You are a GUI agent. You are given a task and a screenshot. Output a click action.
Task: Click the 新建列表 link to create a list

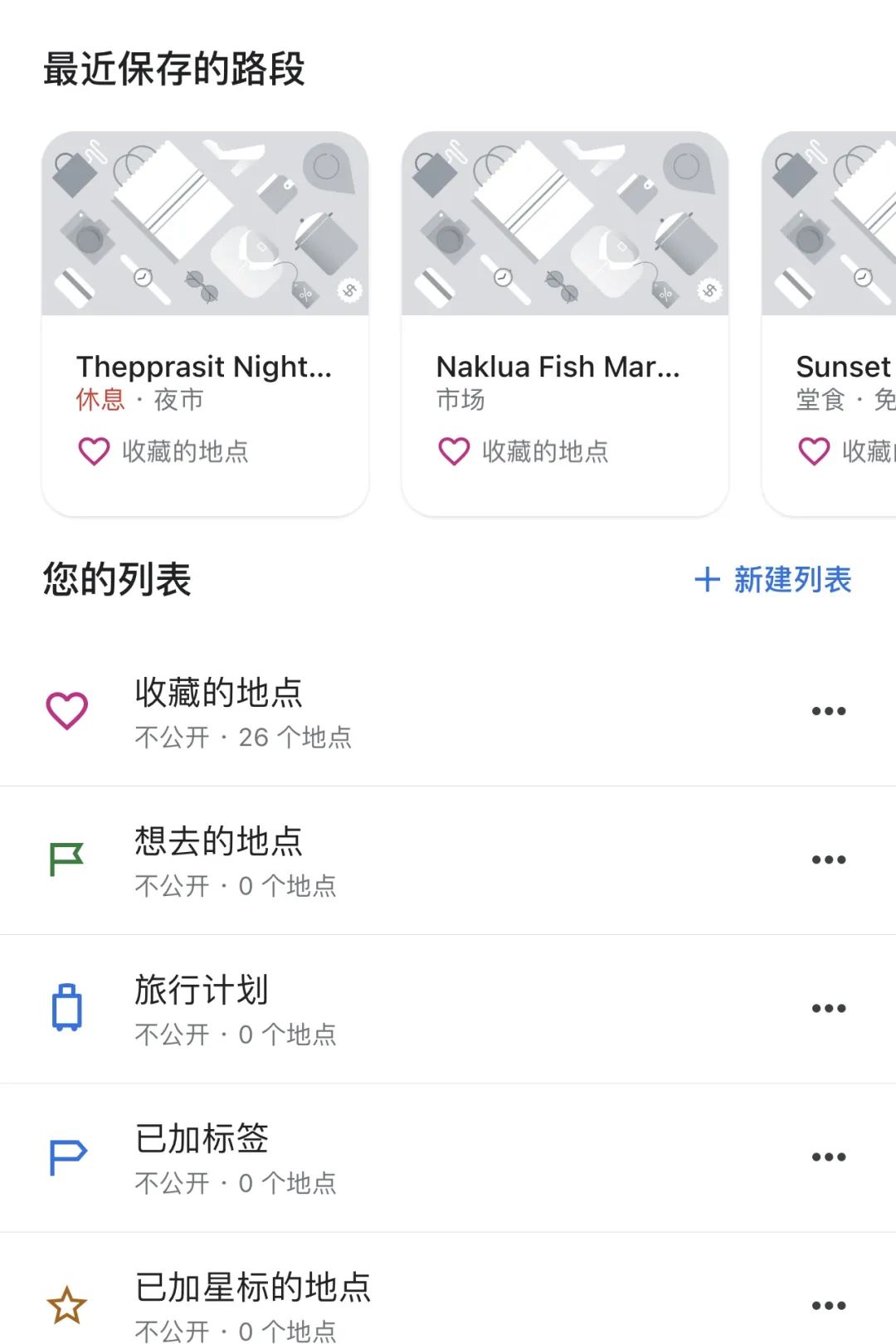coord(790,582)
